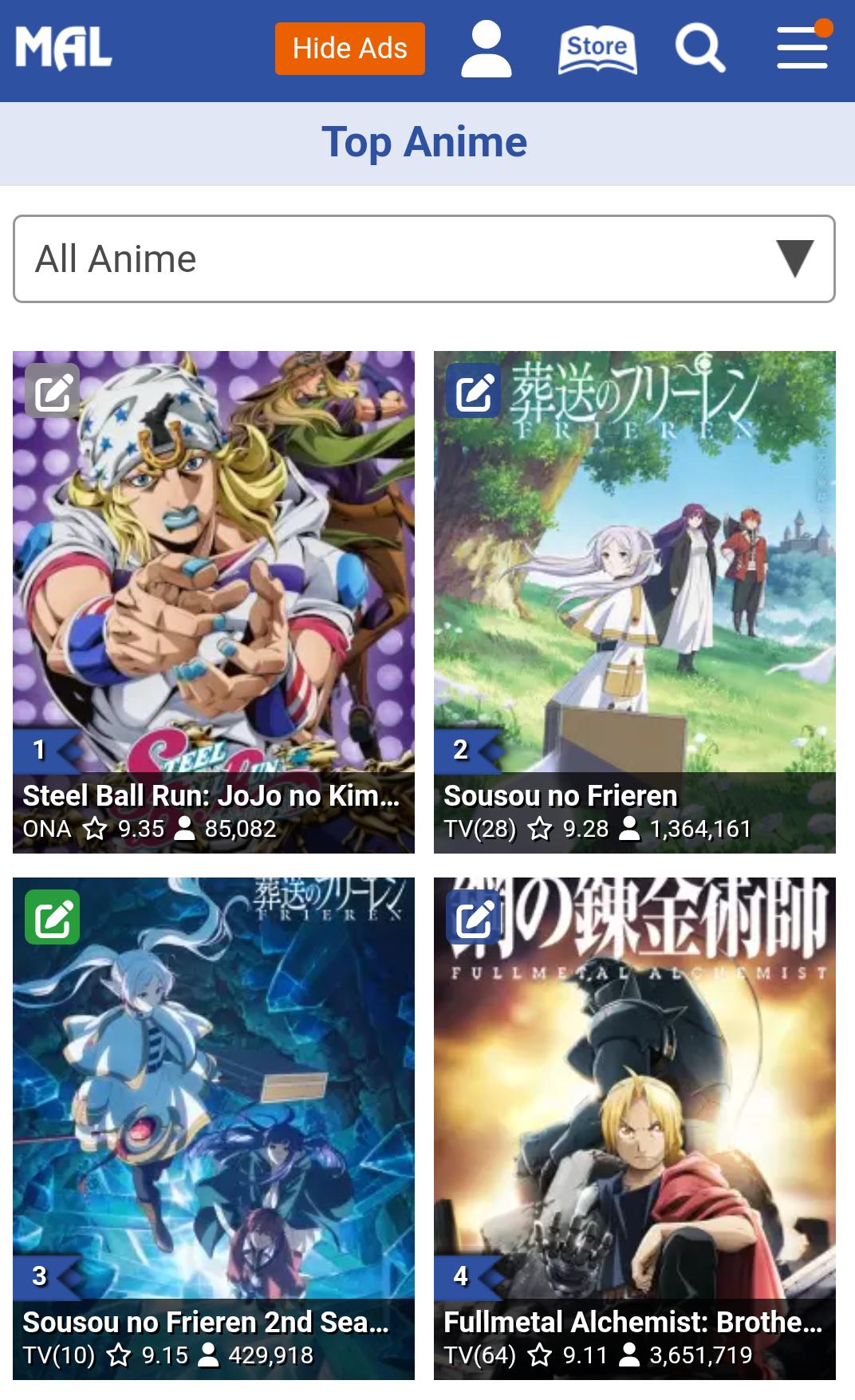Open the search magnifier

tap(699, 49)
